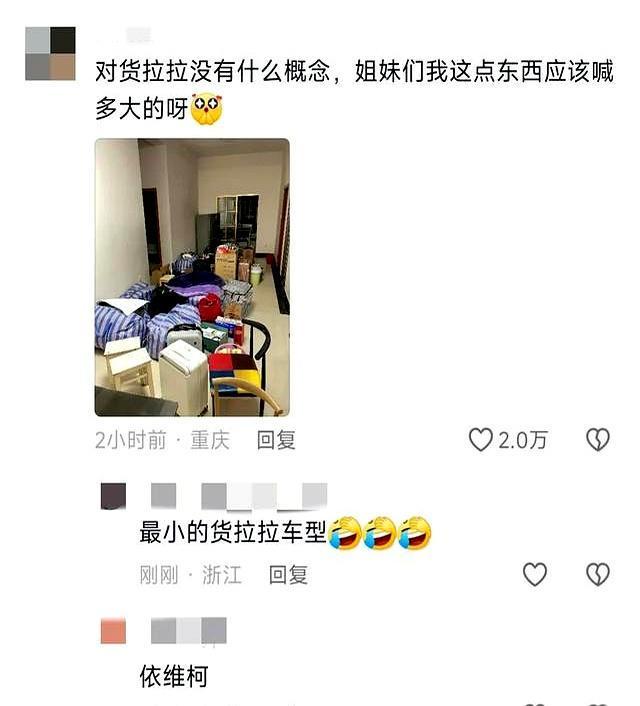Image resolution: width=640 pixels, height=706 pixels.
Task: Reply to the comment posted from 重庆
Action: click(x=276, y=439)
